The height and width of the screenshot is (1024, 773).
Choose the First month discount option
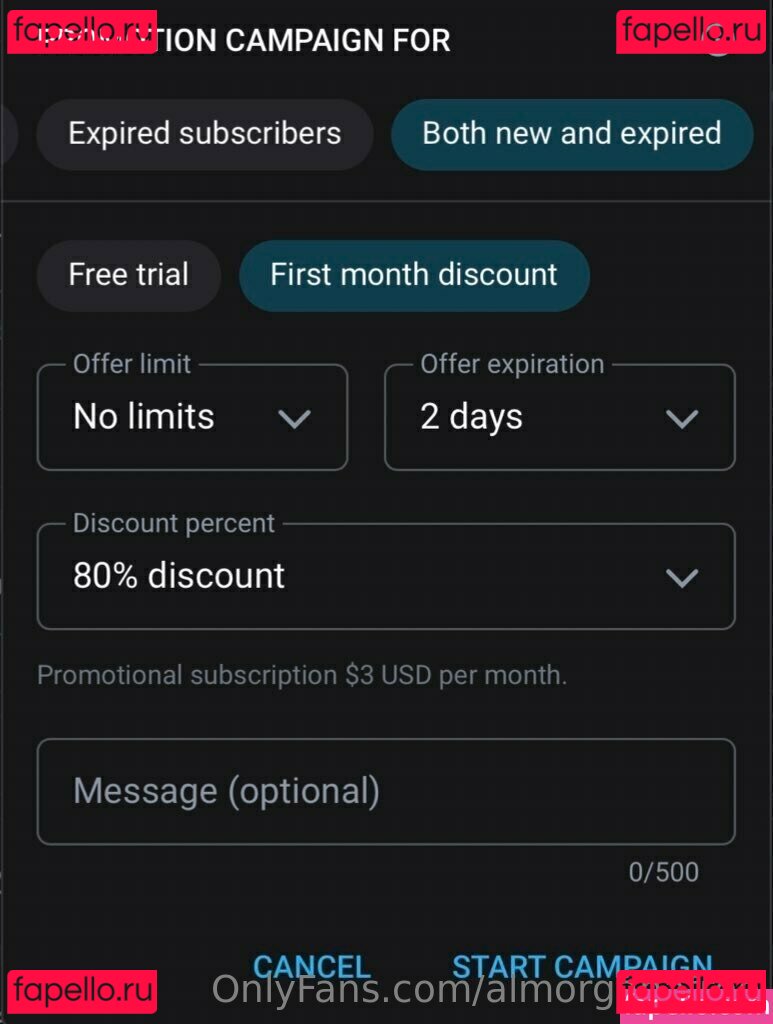413,275
